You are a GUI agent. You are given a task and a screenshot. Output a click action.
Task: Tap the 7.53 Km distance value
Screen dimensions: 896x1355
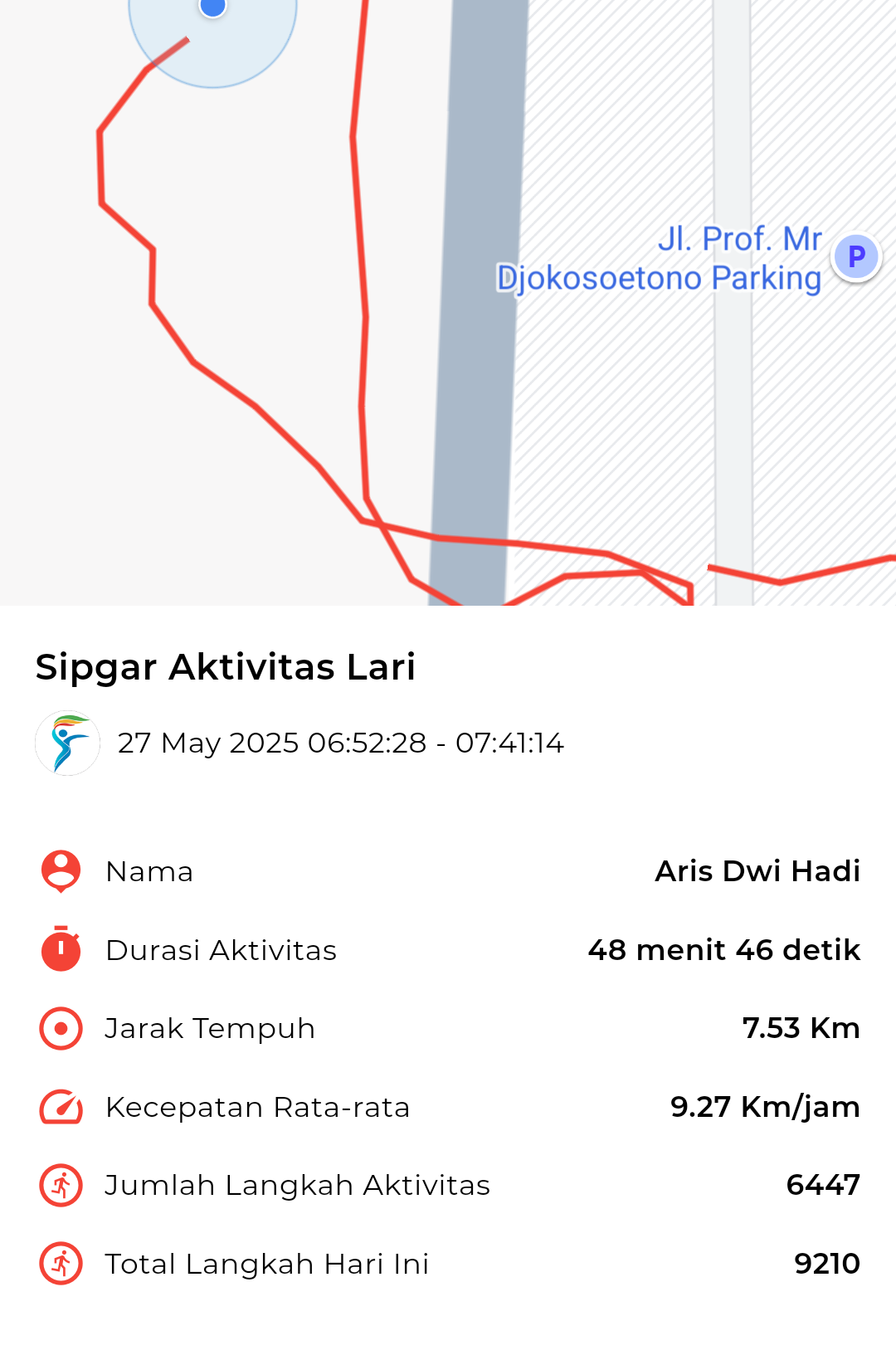(801, 1028)
